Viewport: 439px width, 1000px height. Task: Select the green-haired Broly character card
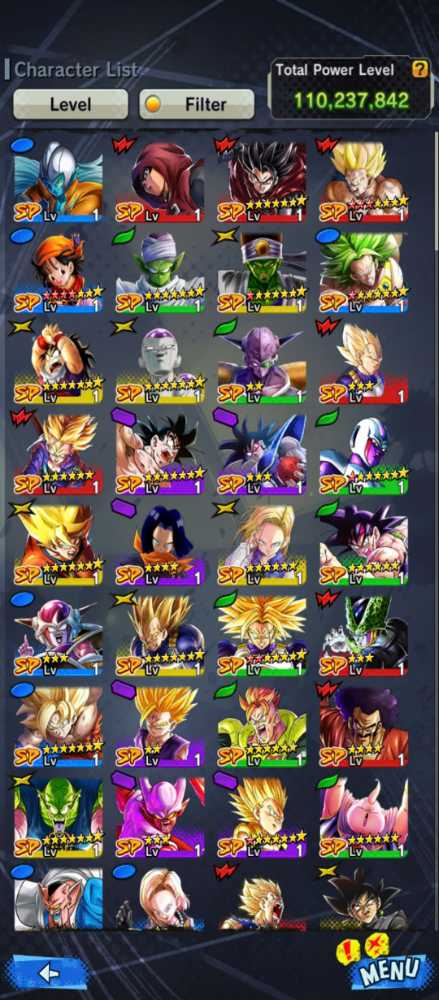point(363,272)
